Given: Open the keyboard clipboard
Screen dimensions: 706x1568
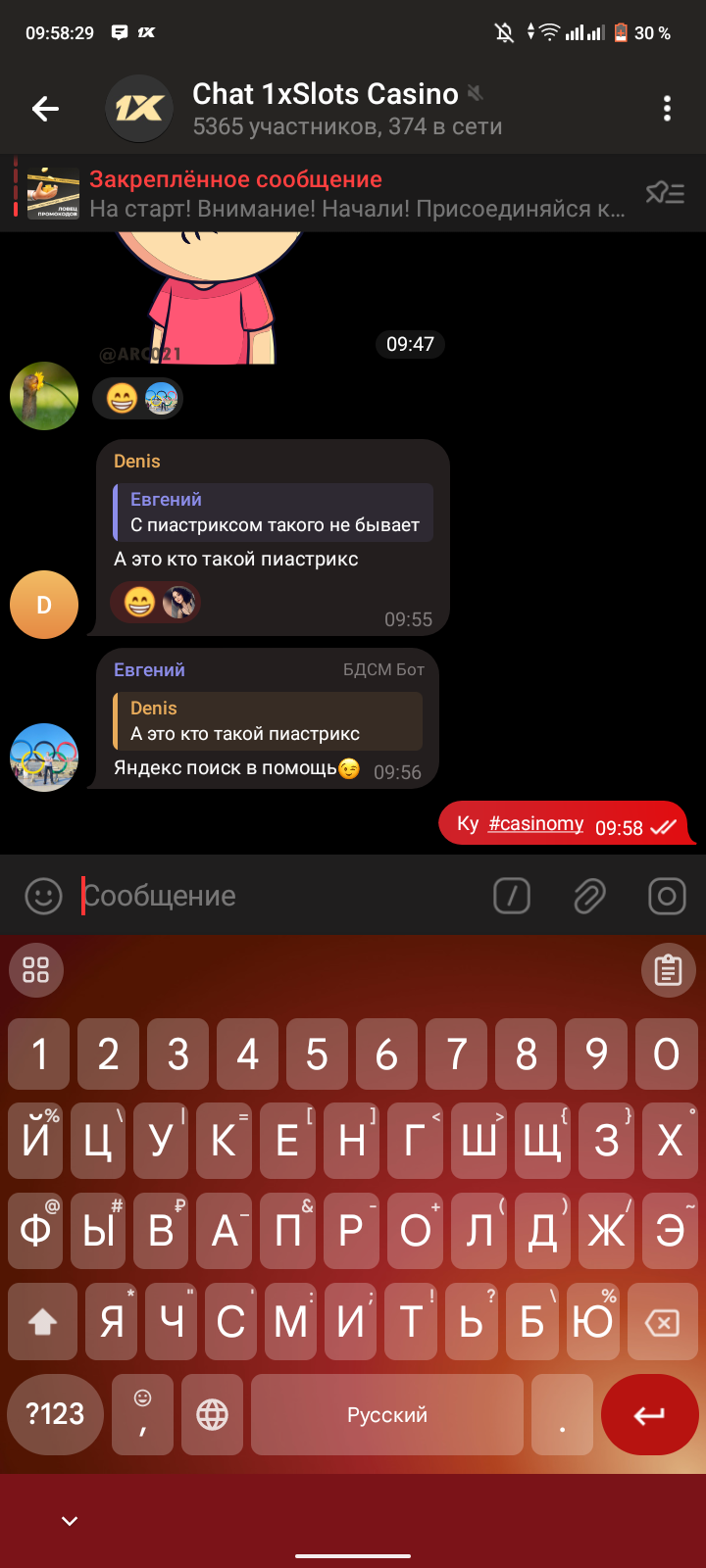Looking at the screenshot, I should click(x=668, y=970).
